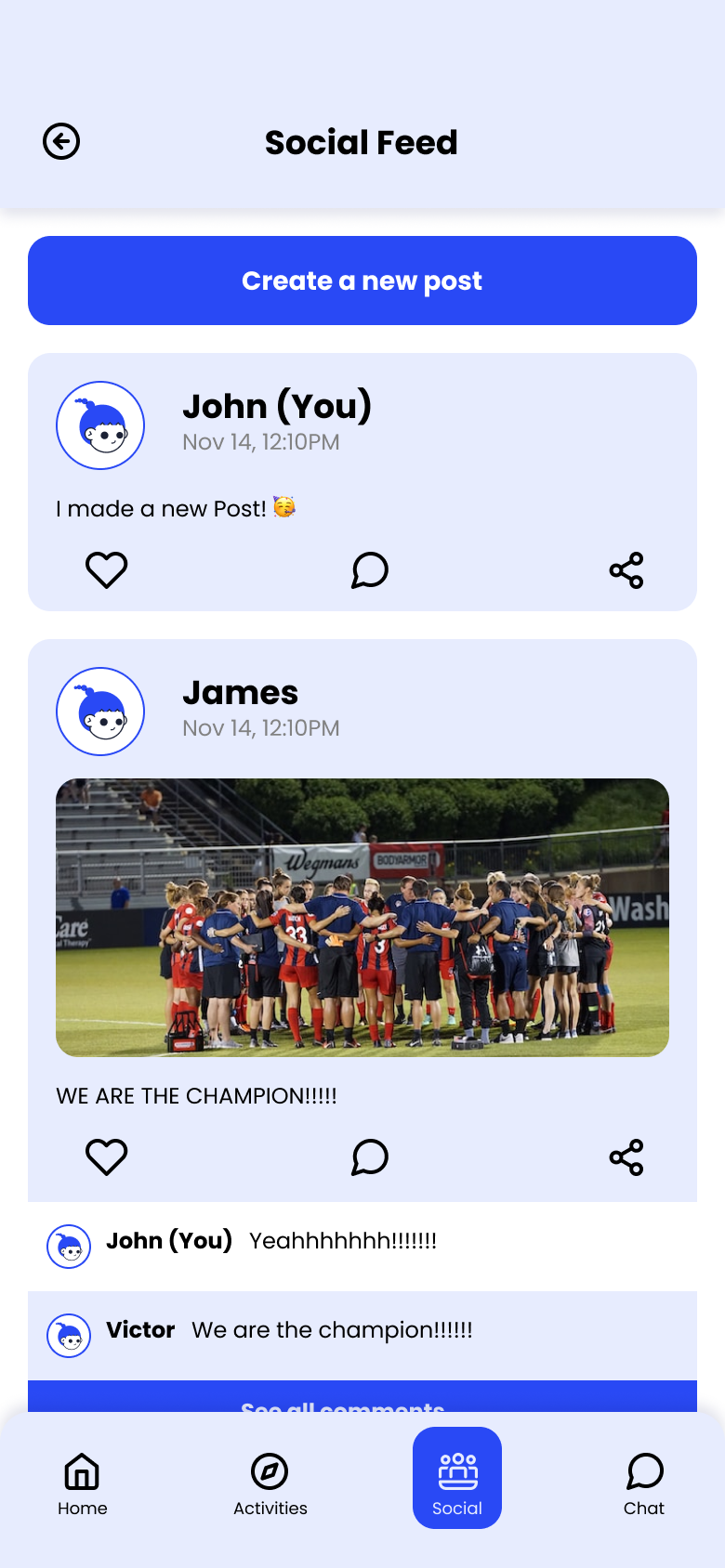The height and width of the screenshot is (1568, 725).
Task: Open the Activities tab
Action: (x=270, y=1483)
